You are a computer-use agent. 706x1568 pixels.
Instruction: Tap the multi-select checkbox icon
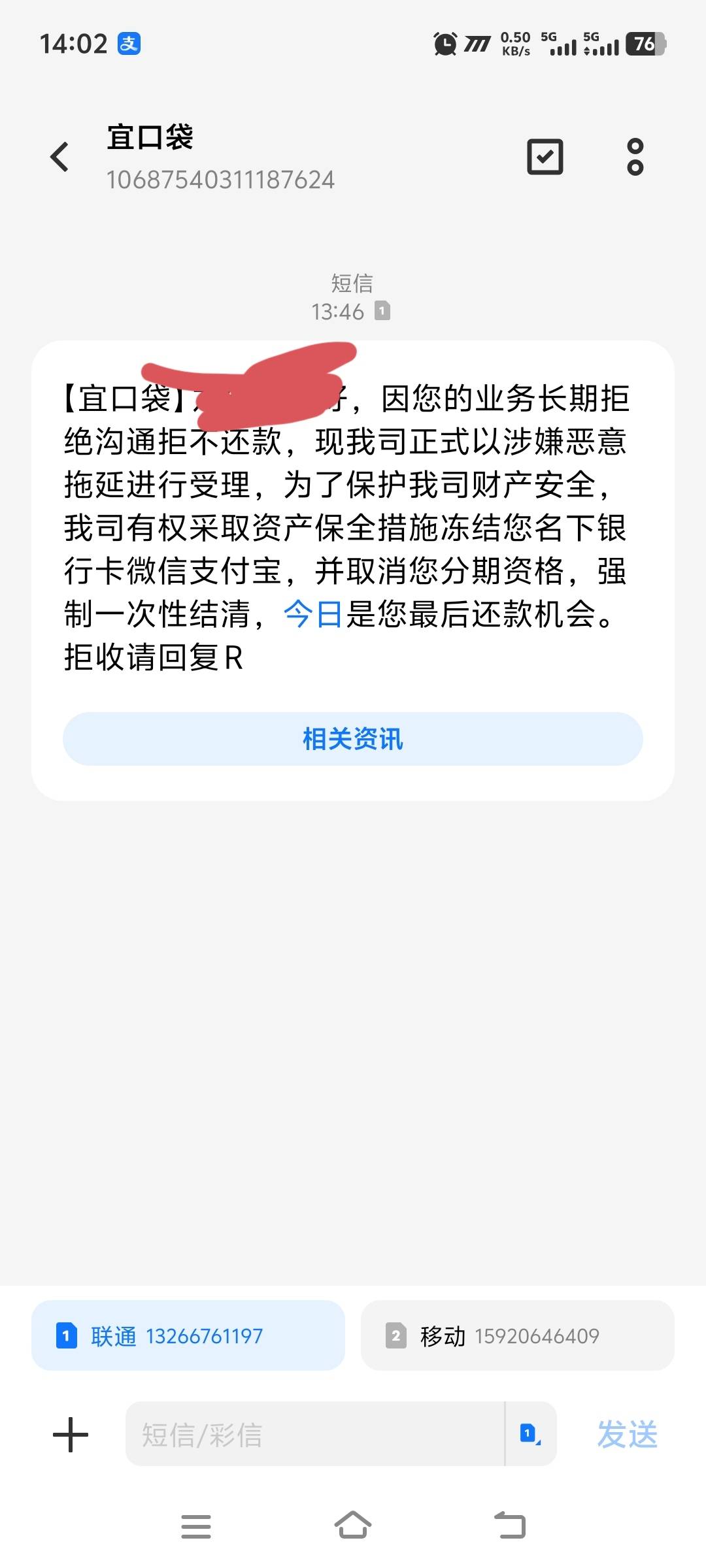tap(545, 157)
